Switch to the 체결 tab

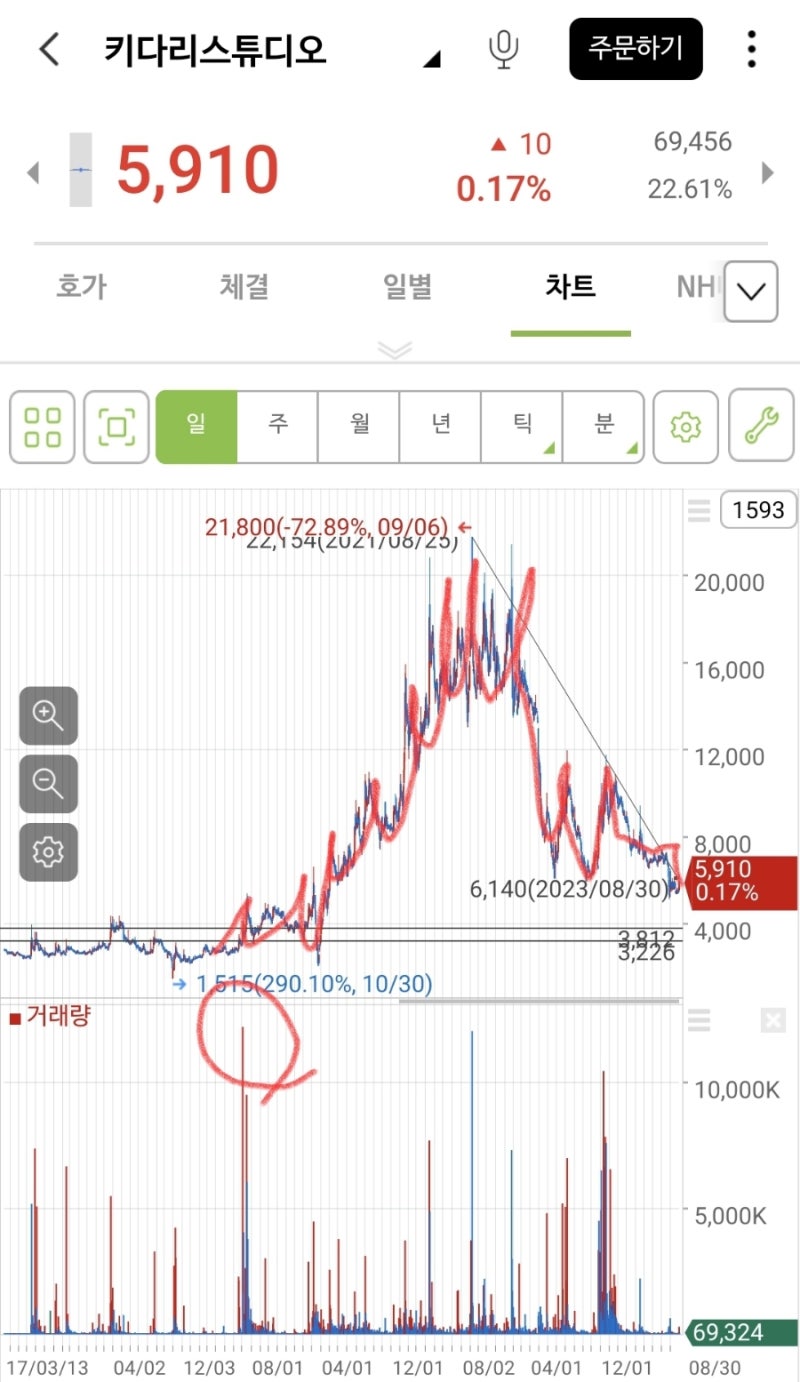pyautogui.click(x=244, y=288)
